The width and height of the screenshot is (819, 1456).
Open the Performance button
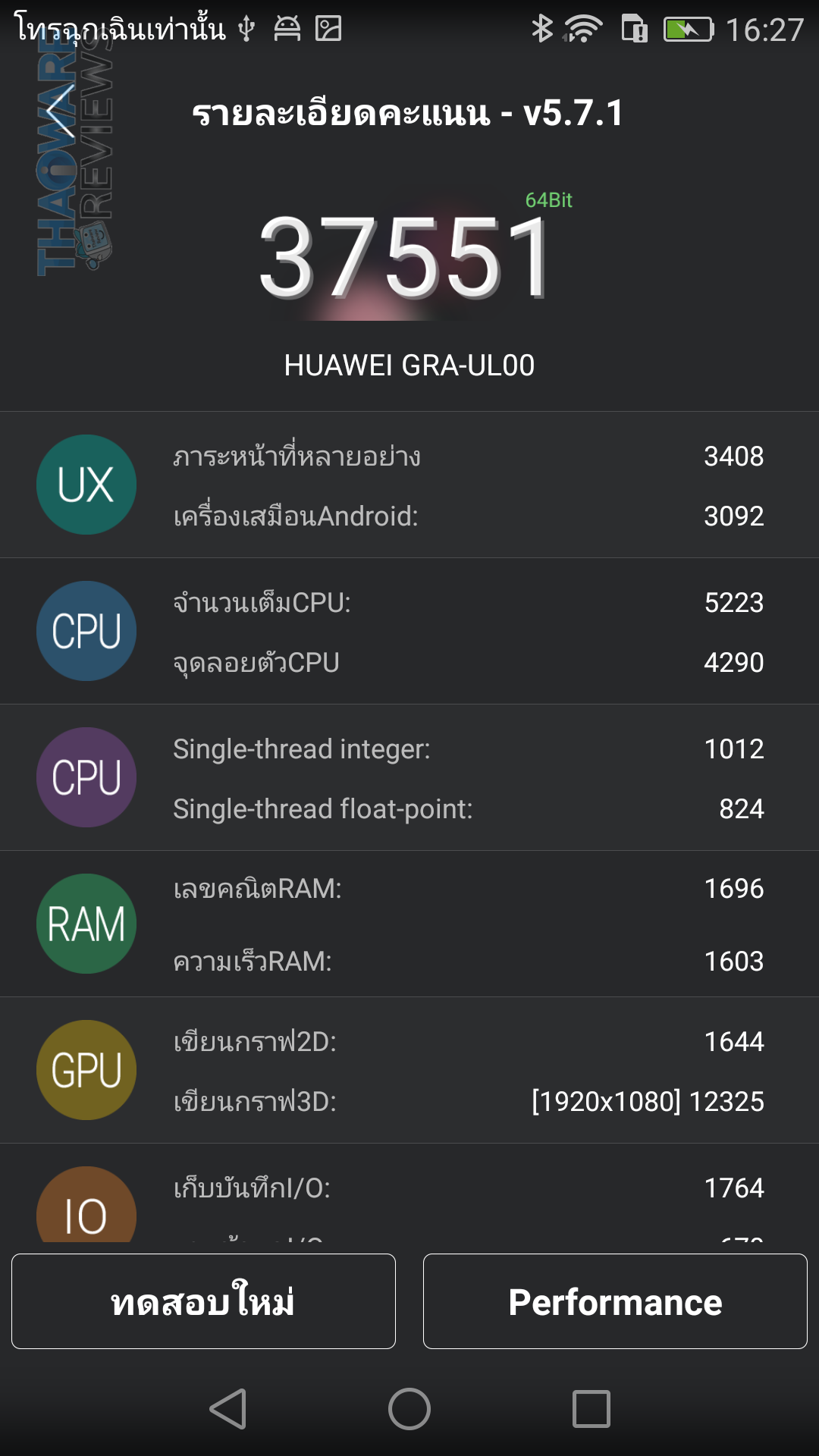[x=615, y=1301]
